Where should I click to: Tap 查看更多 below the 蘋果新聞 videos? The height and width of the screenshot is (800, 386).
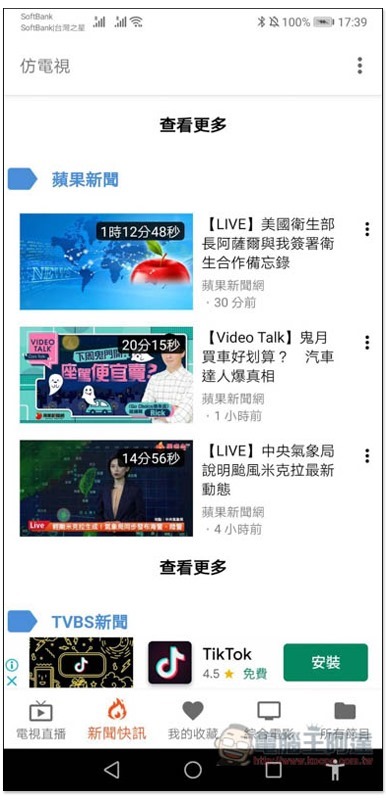pos(193,567)
